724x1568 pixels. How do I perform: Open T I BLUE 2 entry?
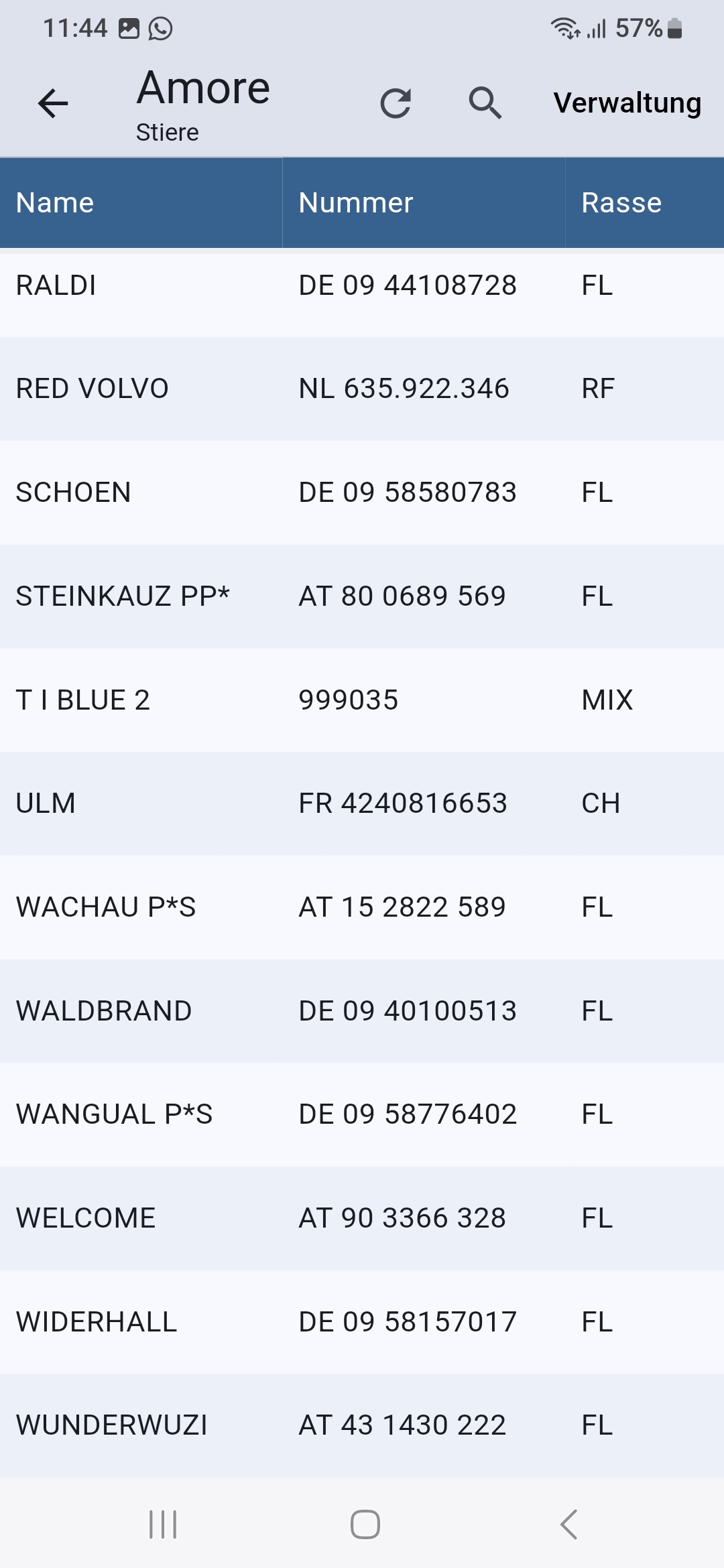coord(362,700)
